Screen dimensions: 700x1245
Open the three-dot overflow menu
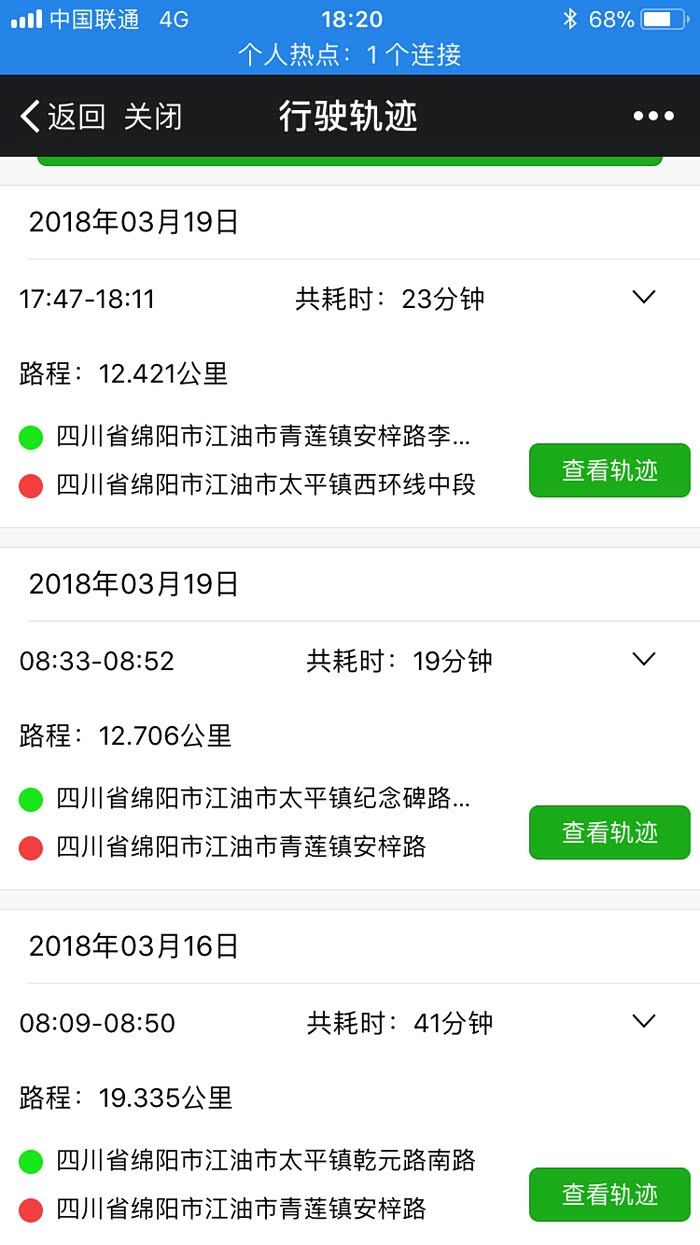point(654,117)
